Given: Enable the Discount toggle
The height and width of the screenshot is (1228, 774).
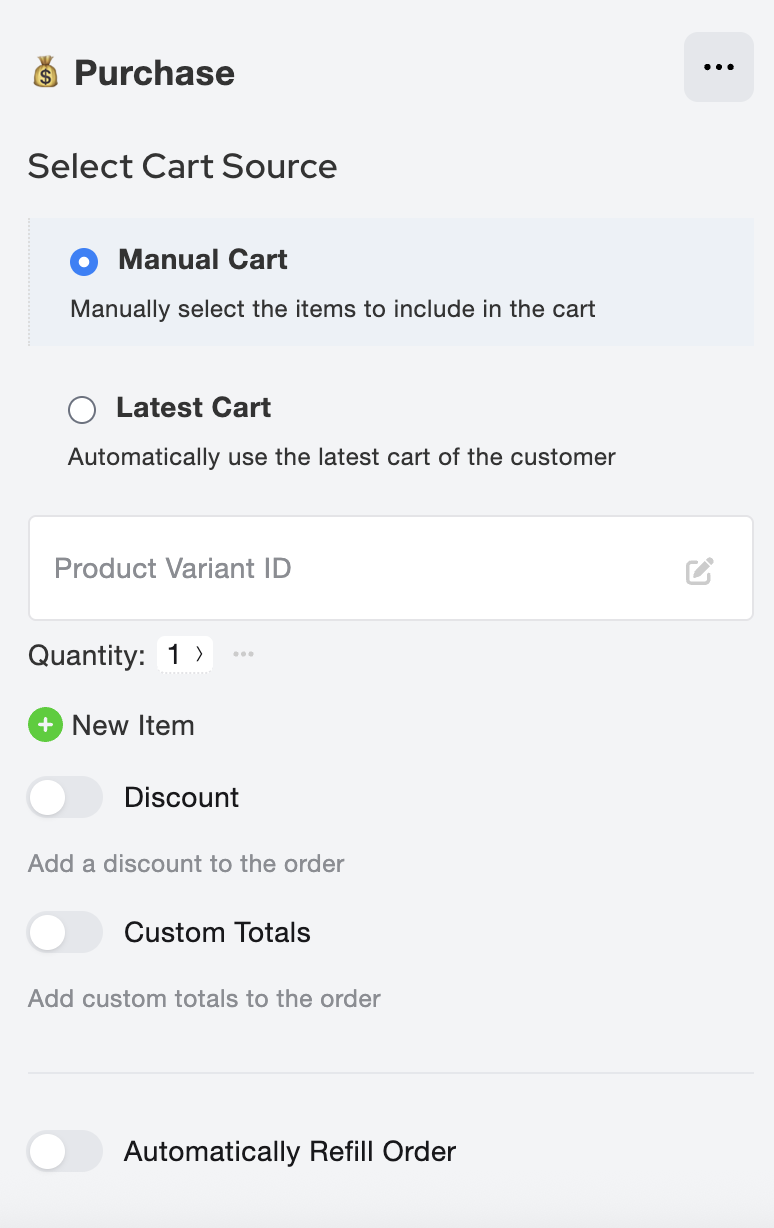Looking at the screenshot, I should pos(65,797).
